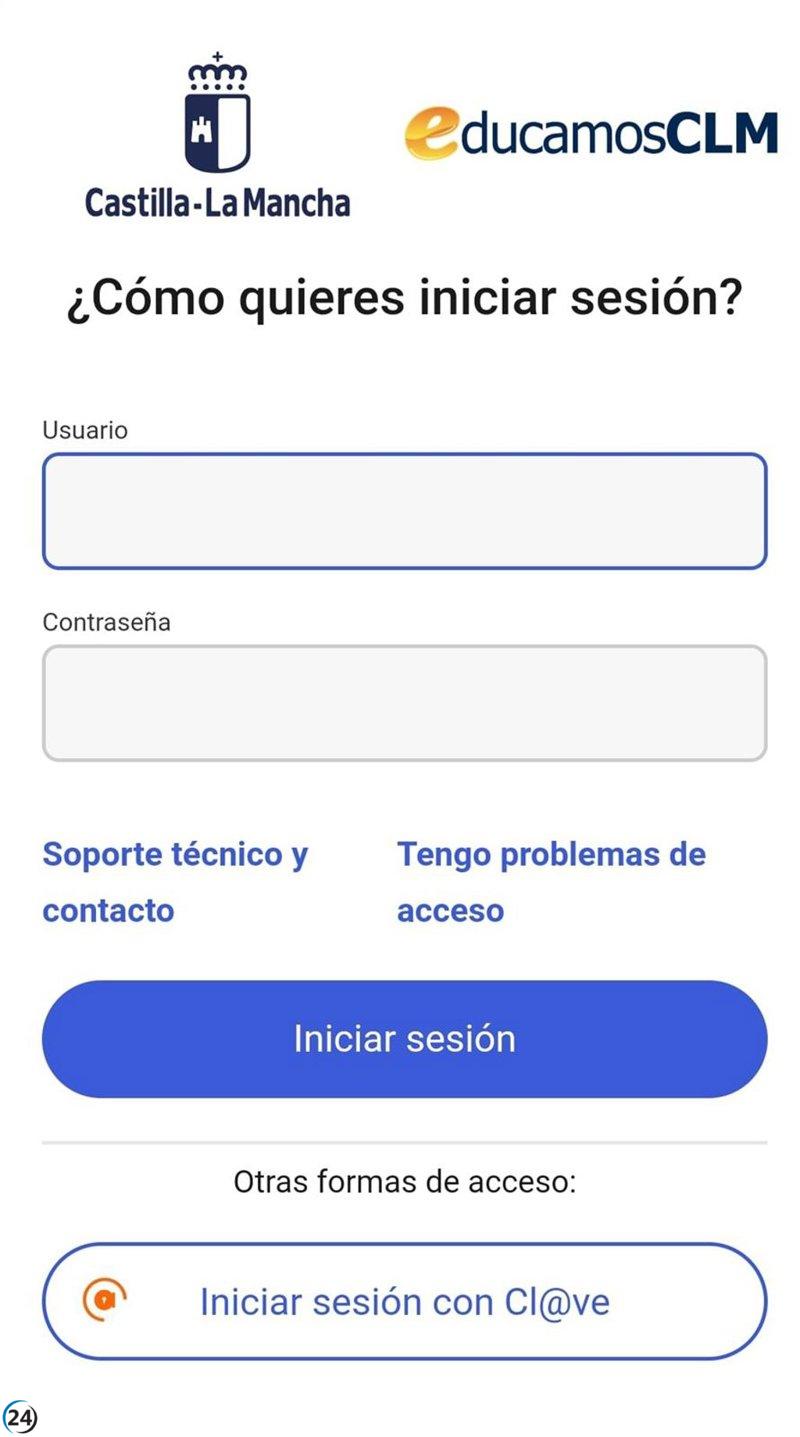
Task: Focus the Contraseña password field
Action: click(404, 703)
